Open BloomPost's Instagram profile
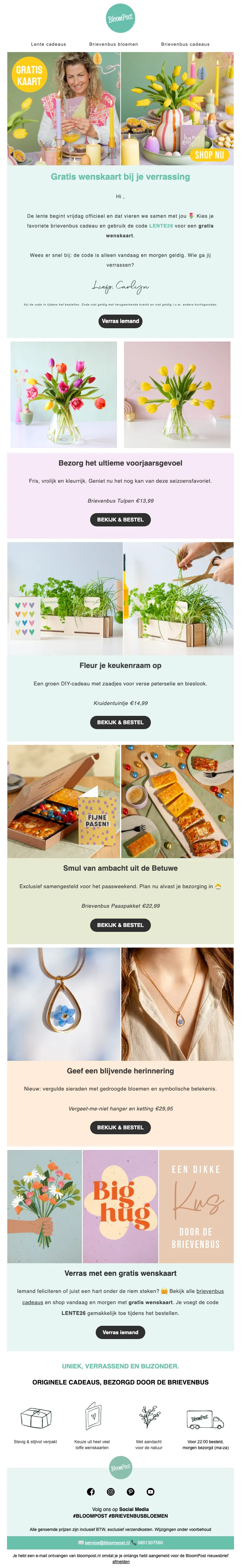 (x=111, y=1492)
